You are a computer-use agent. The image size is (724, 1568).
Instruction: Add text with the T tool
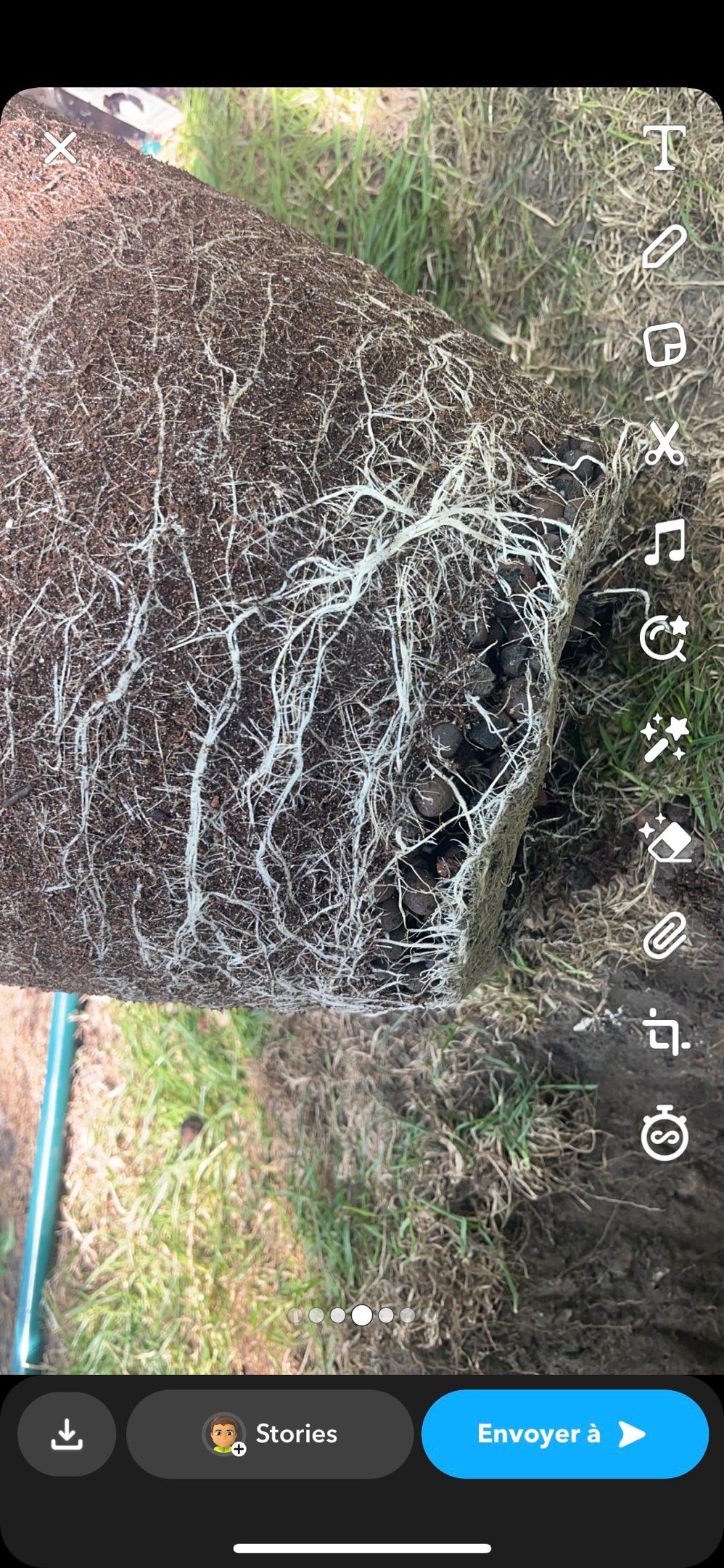tap(664, 148)
